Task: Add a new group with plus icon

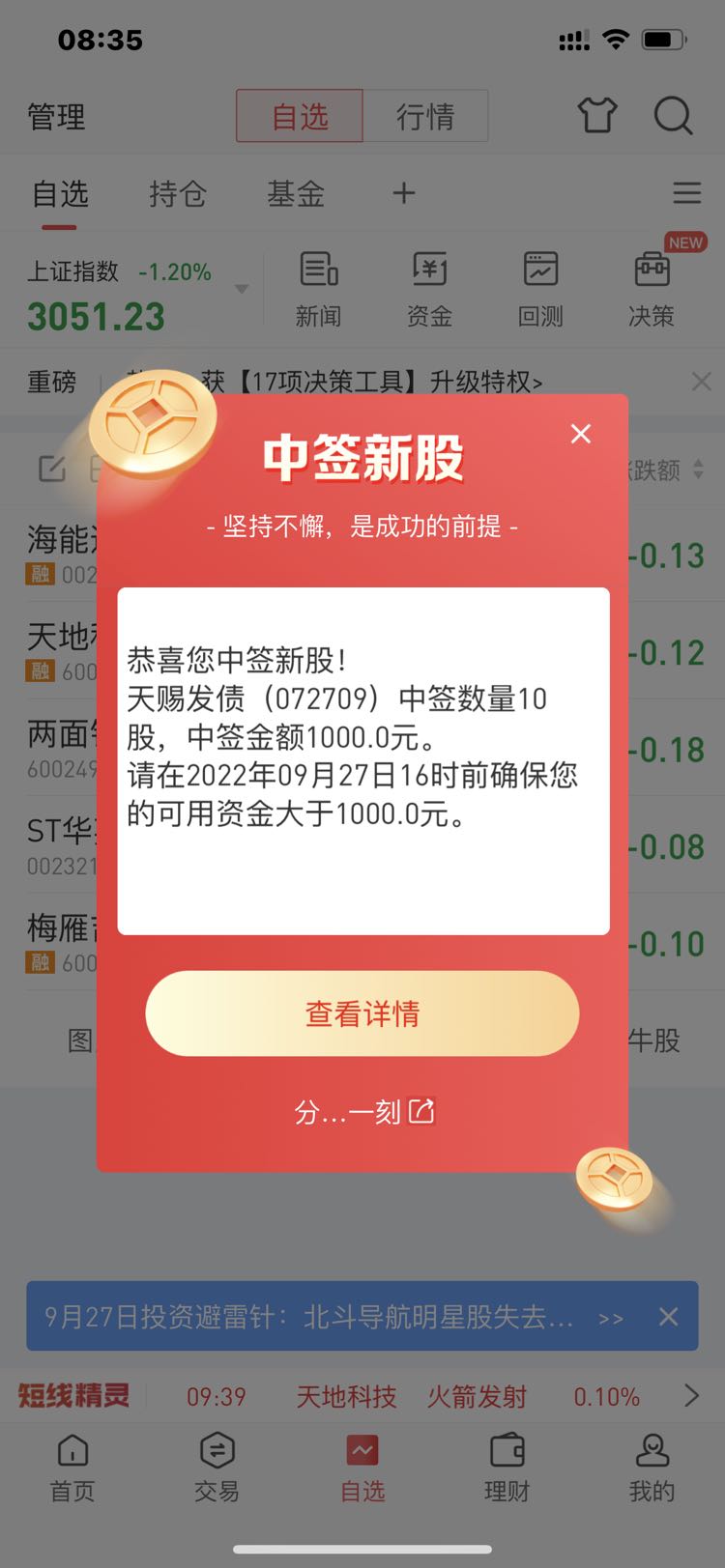Action: [404, 193]
